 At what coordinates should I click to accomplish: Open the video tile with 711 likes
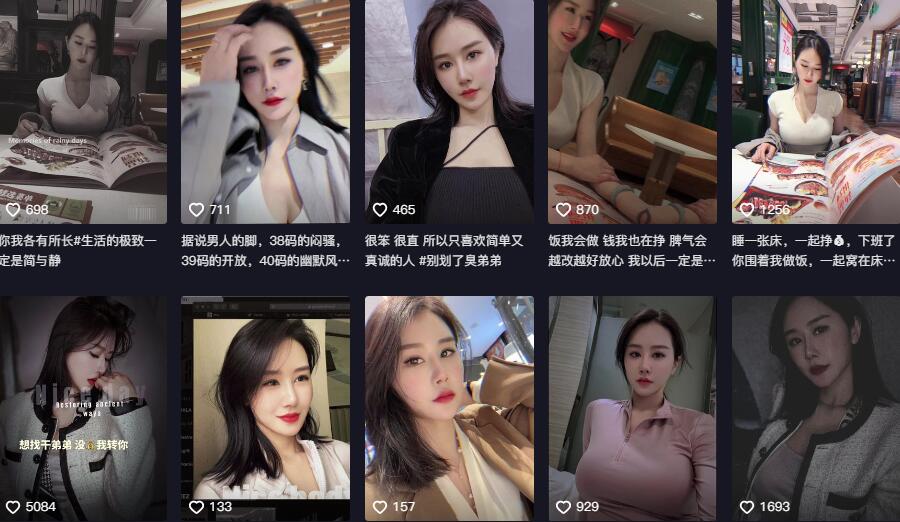tap(265, 110)
